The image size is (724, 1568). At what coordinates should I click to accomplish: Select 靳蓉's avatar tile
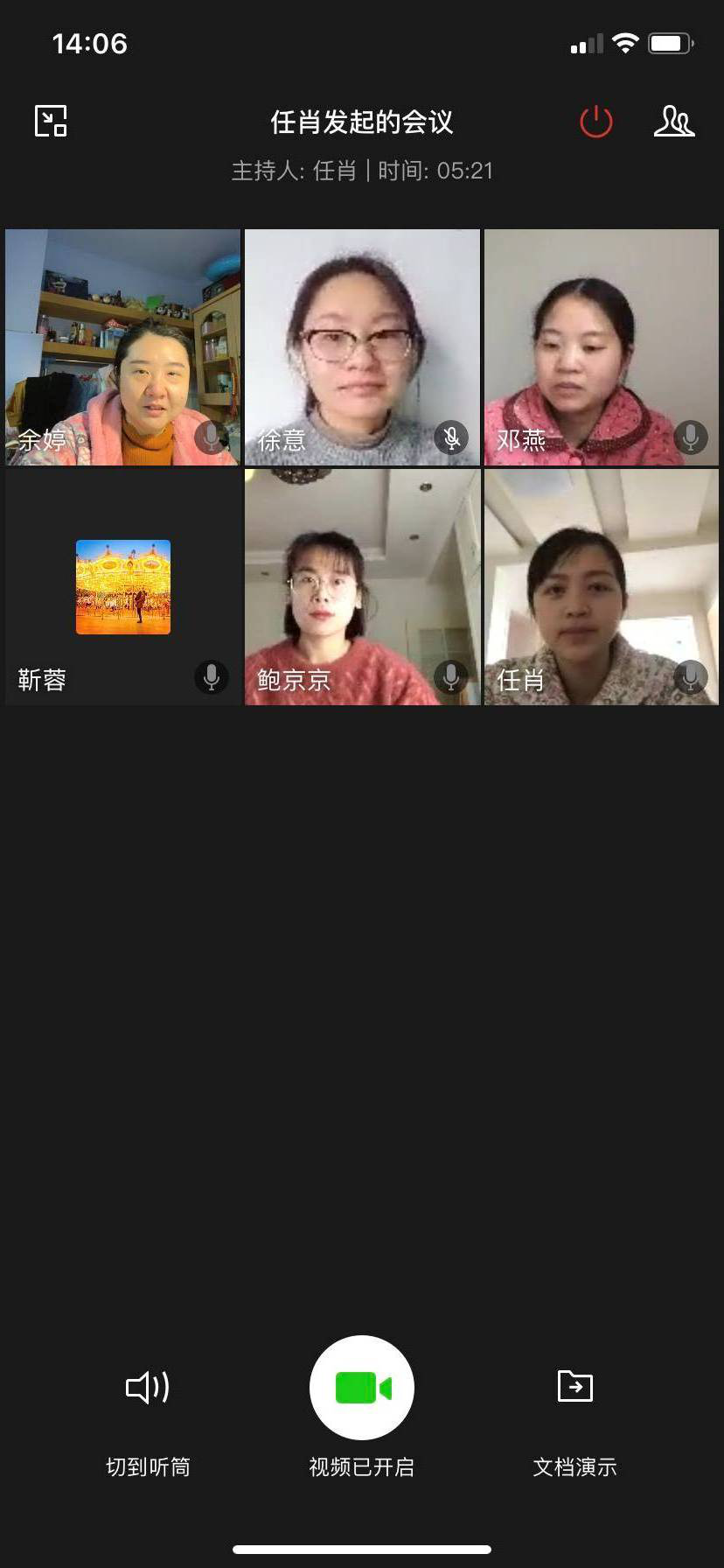122,587
